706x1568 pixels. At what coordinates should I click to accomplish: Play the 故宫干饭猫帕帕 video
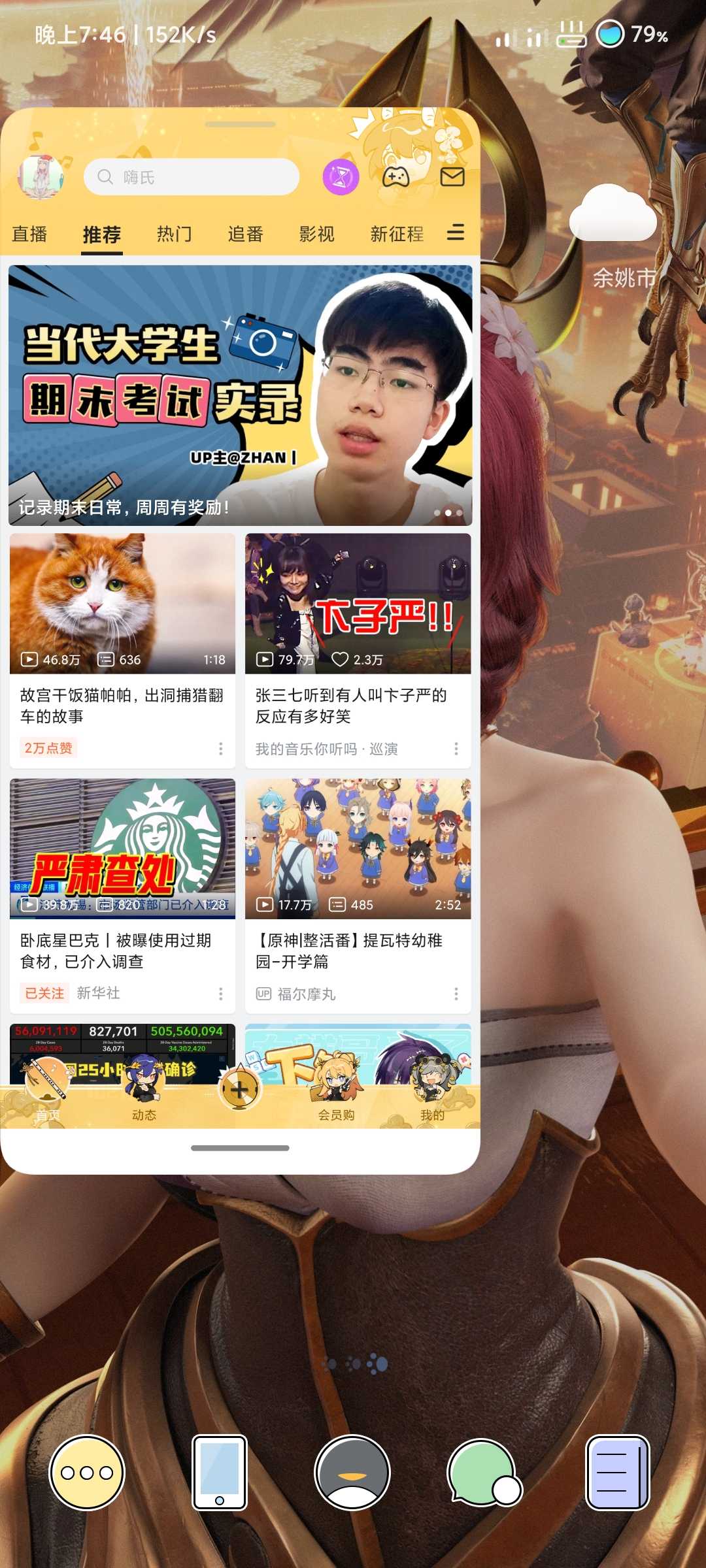[122, 604]
